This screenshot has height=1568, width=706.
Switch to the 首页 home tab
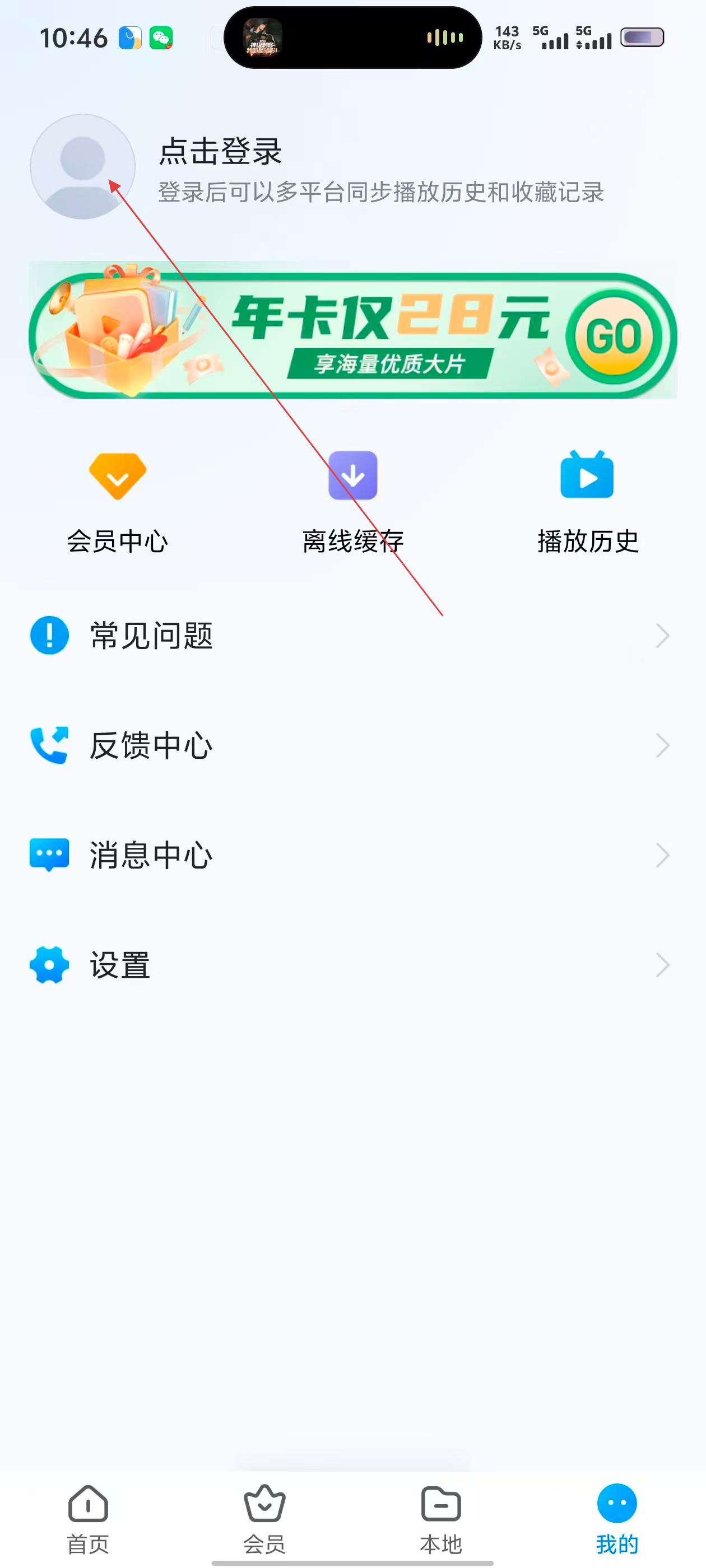89,1518
